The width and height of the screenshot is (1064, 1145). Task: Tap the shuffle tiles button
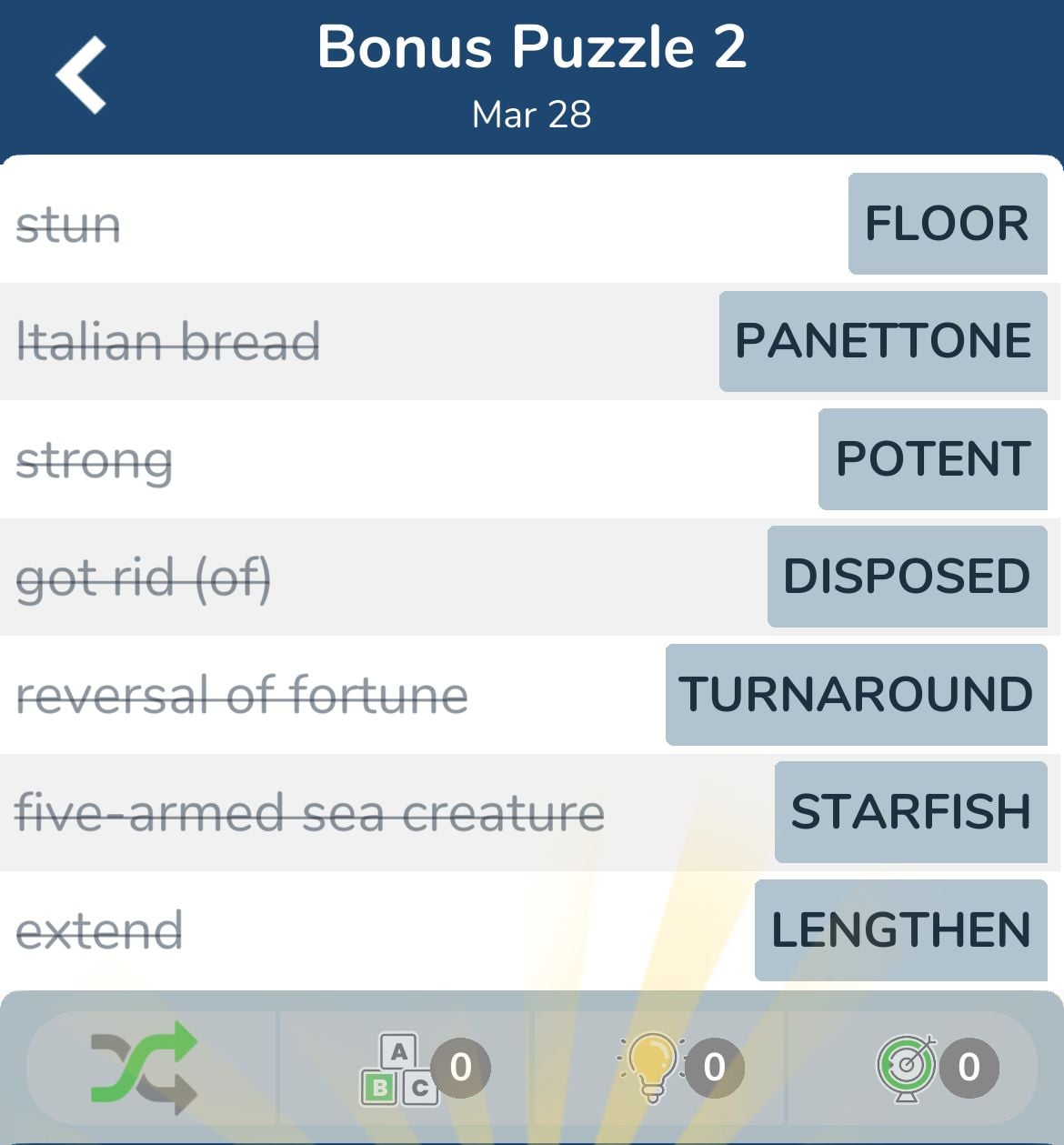pyautogui.click(x=144, y=1067)
